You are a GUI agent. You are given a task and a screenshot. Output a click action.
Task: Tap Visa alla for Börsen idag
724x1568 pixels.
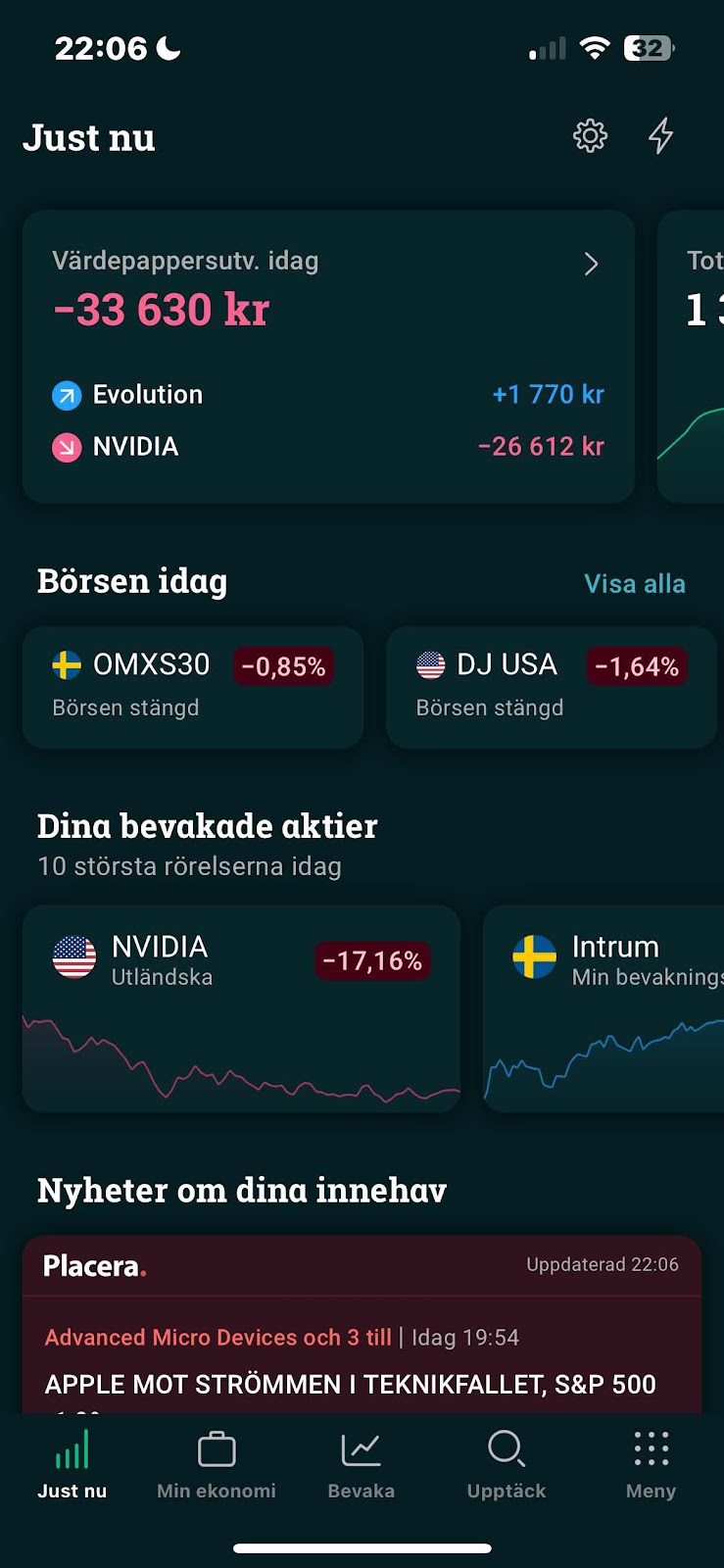[635, 583]
